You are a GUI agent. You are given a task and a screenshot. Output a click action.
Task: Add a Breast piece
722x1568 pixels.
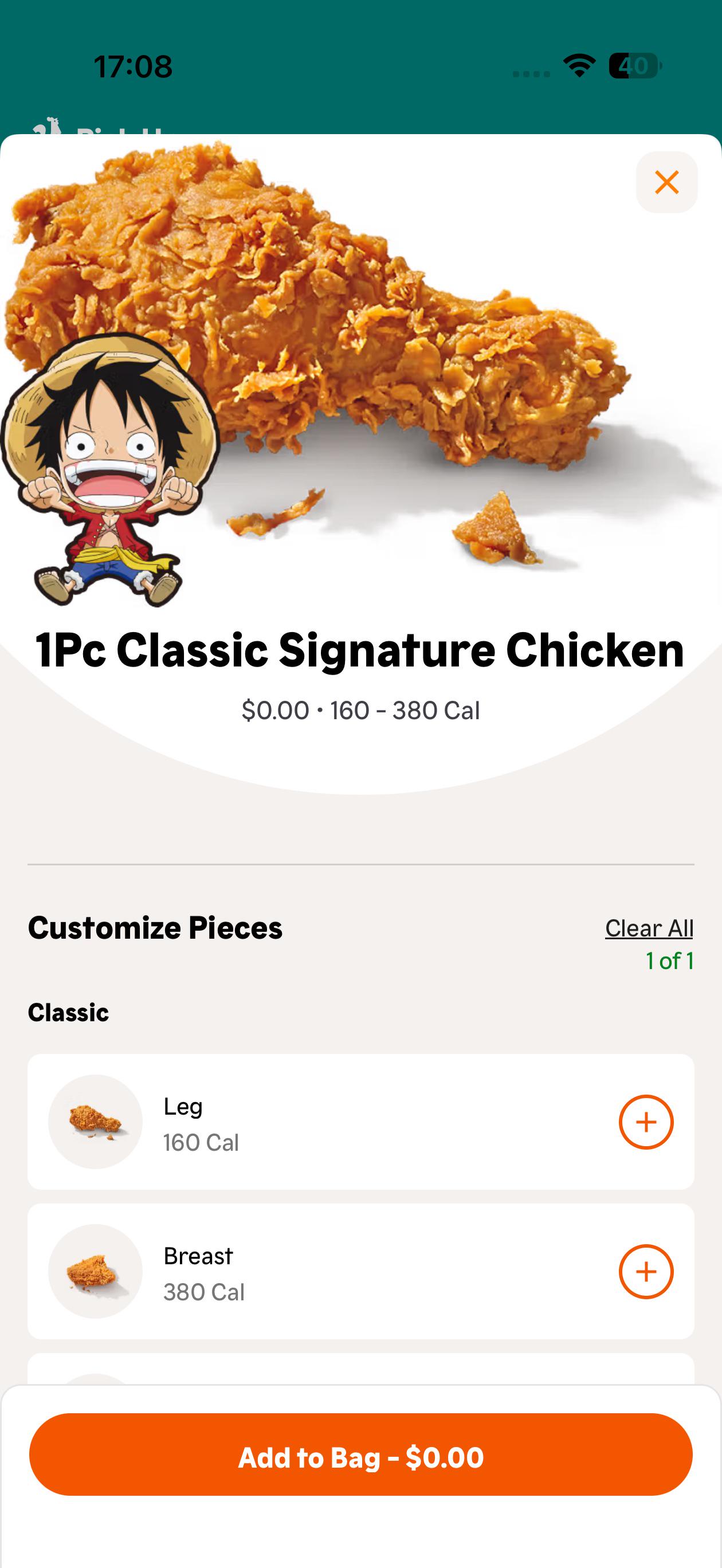[645, 1272]
